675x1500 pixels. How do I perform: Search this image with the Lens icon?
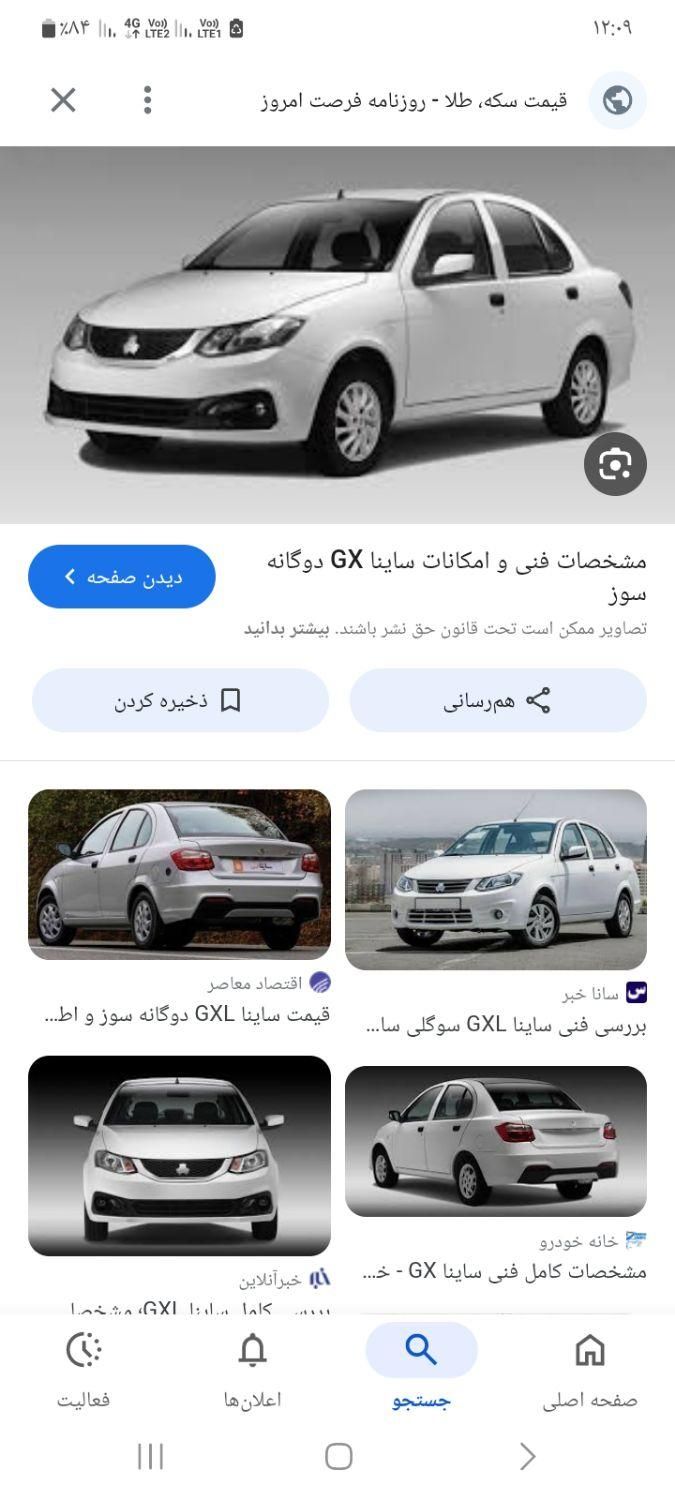[615, 464]
